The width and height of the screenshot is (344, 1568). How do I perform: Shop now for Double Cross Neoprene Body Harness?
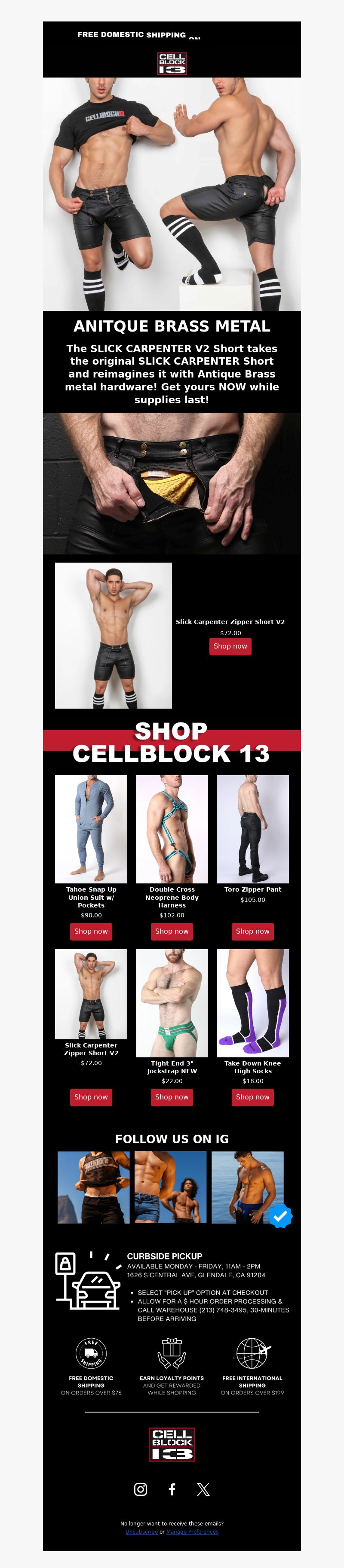click(172, 931)
